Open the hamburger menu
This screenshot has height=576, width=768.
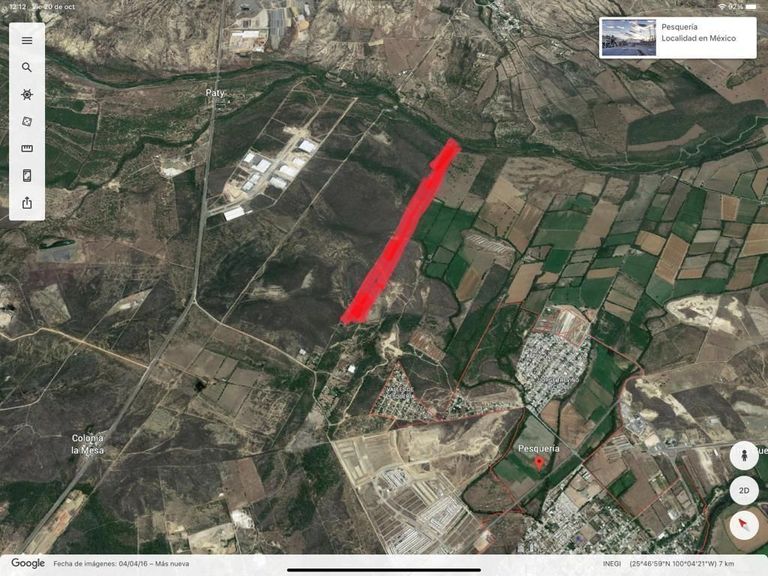click(x=27, y=41)
